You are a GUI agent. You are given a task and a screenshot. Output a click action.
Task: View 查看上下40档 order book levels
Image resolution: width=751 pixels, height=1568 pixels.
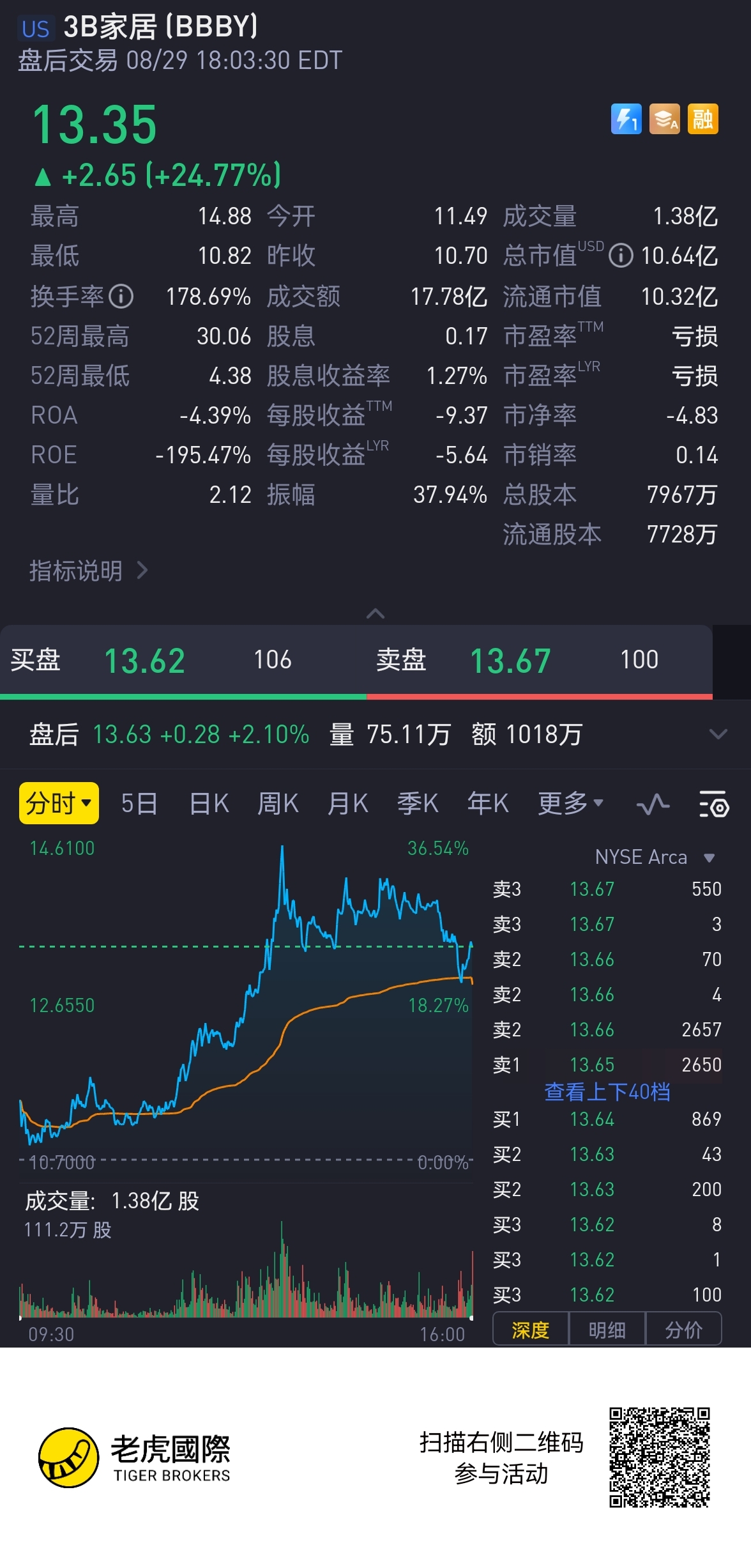[607, 1092]
